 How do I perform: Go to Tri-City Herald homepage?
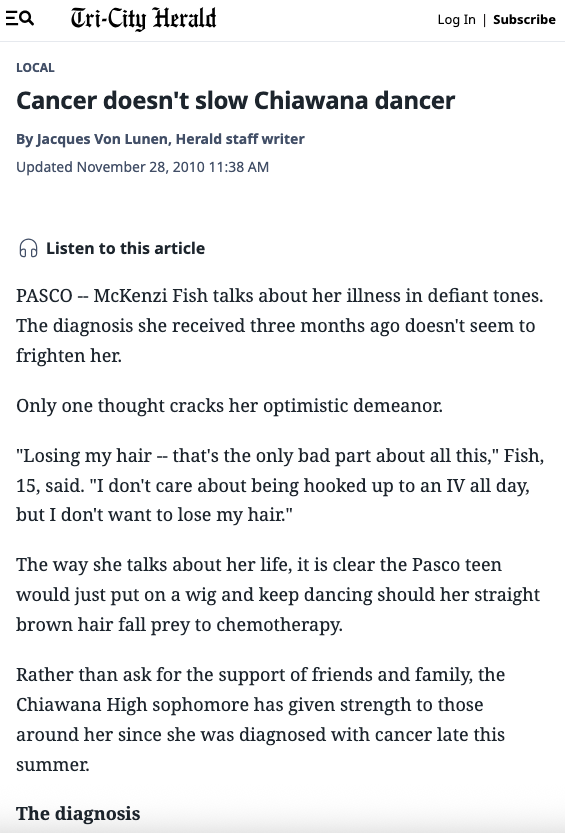click(x=143, y=19)
